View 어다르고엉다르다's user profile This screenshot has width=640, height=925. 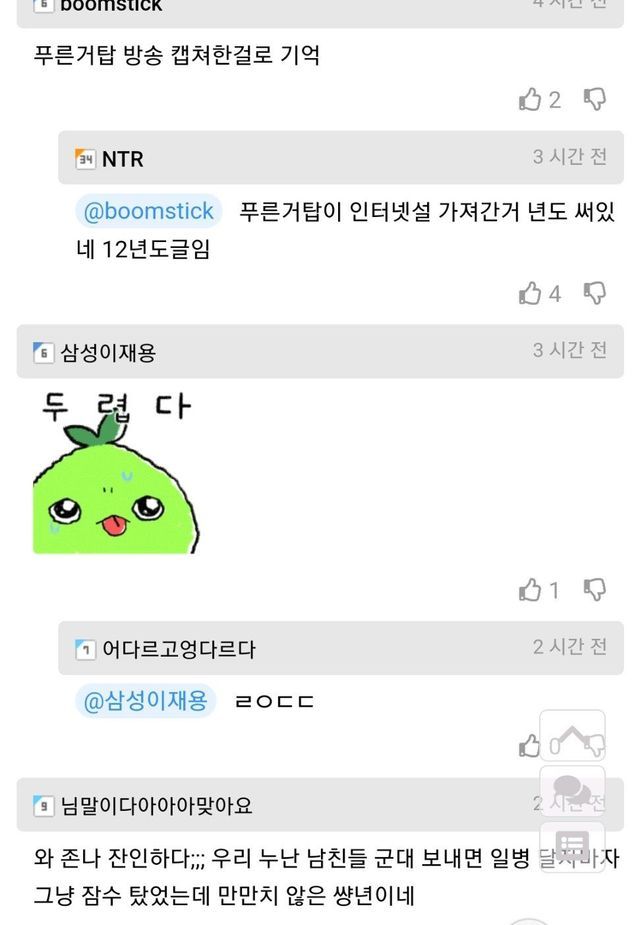click(x=178, y=649)
